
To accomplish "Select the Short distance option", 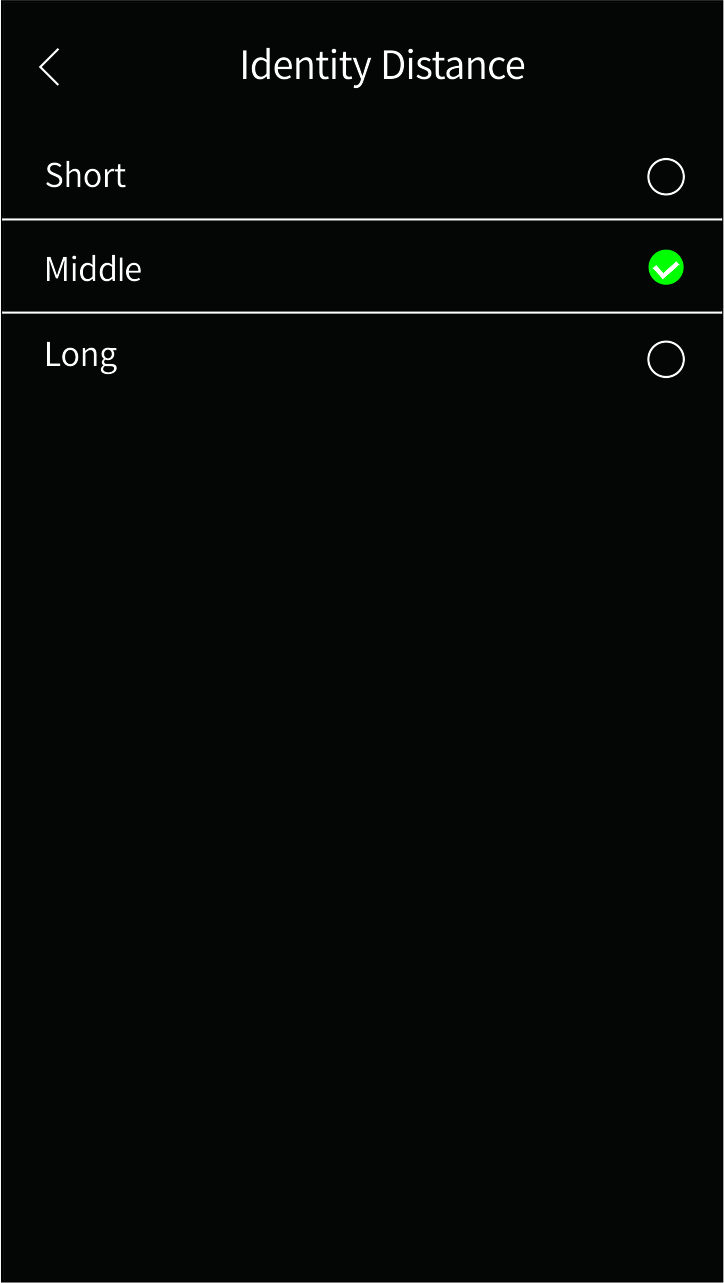I will click(665, 177).
